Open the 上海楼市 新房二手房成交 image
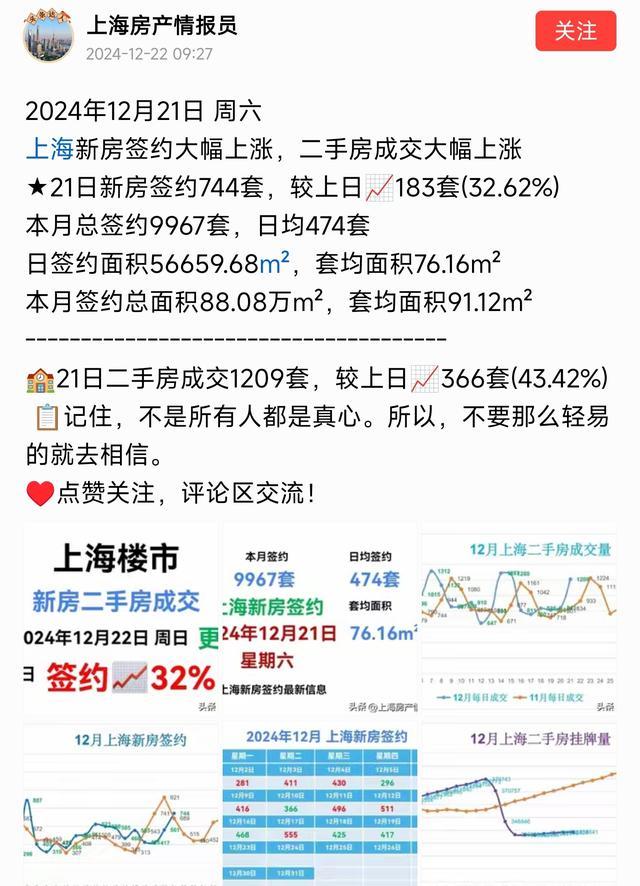 coord(120,618)
